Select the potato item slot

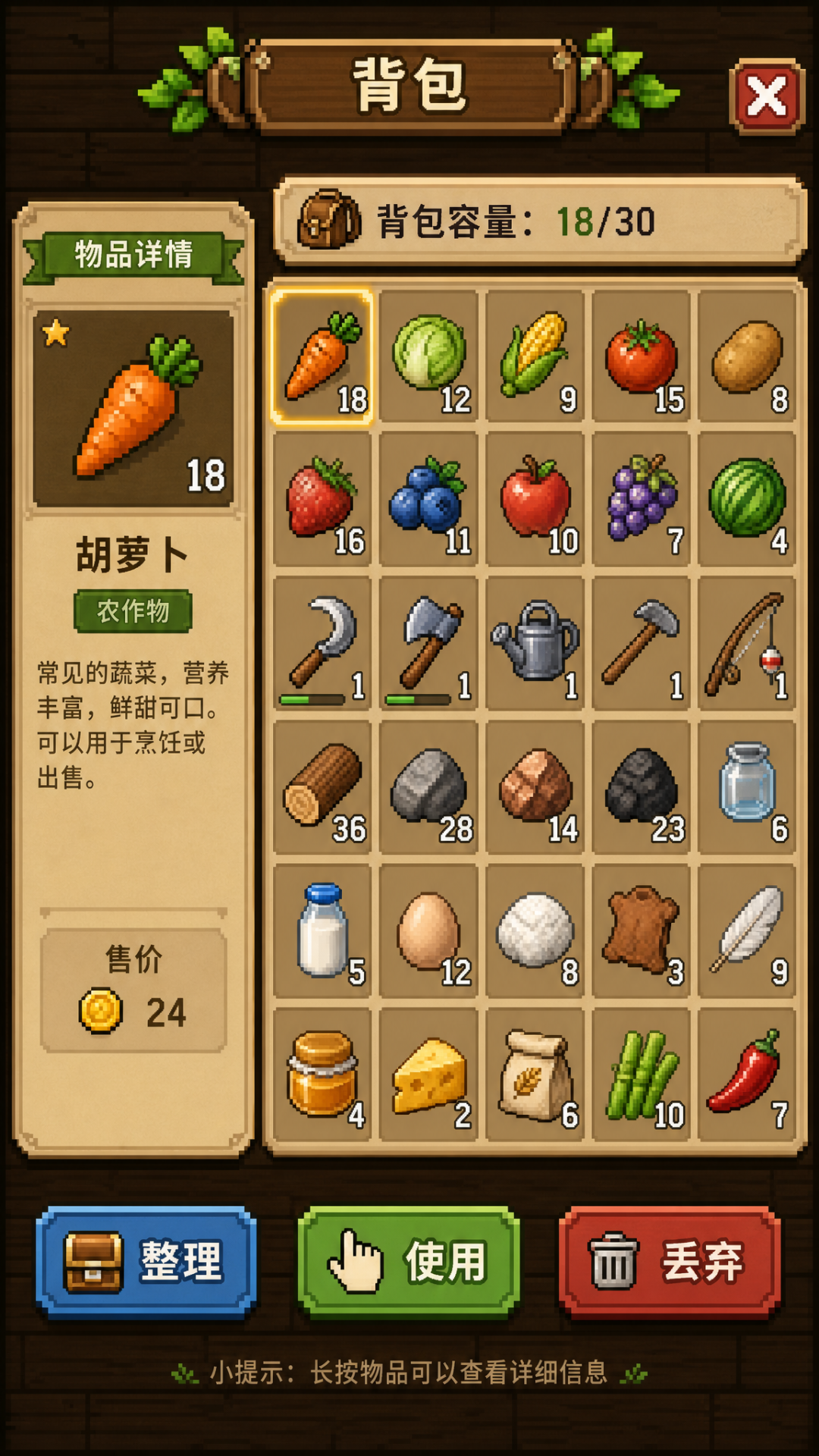pyautogui.click(x=747, y=356)
